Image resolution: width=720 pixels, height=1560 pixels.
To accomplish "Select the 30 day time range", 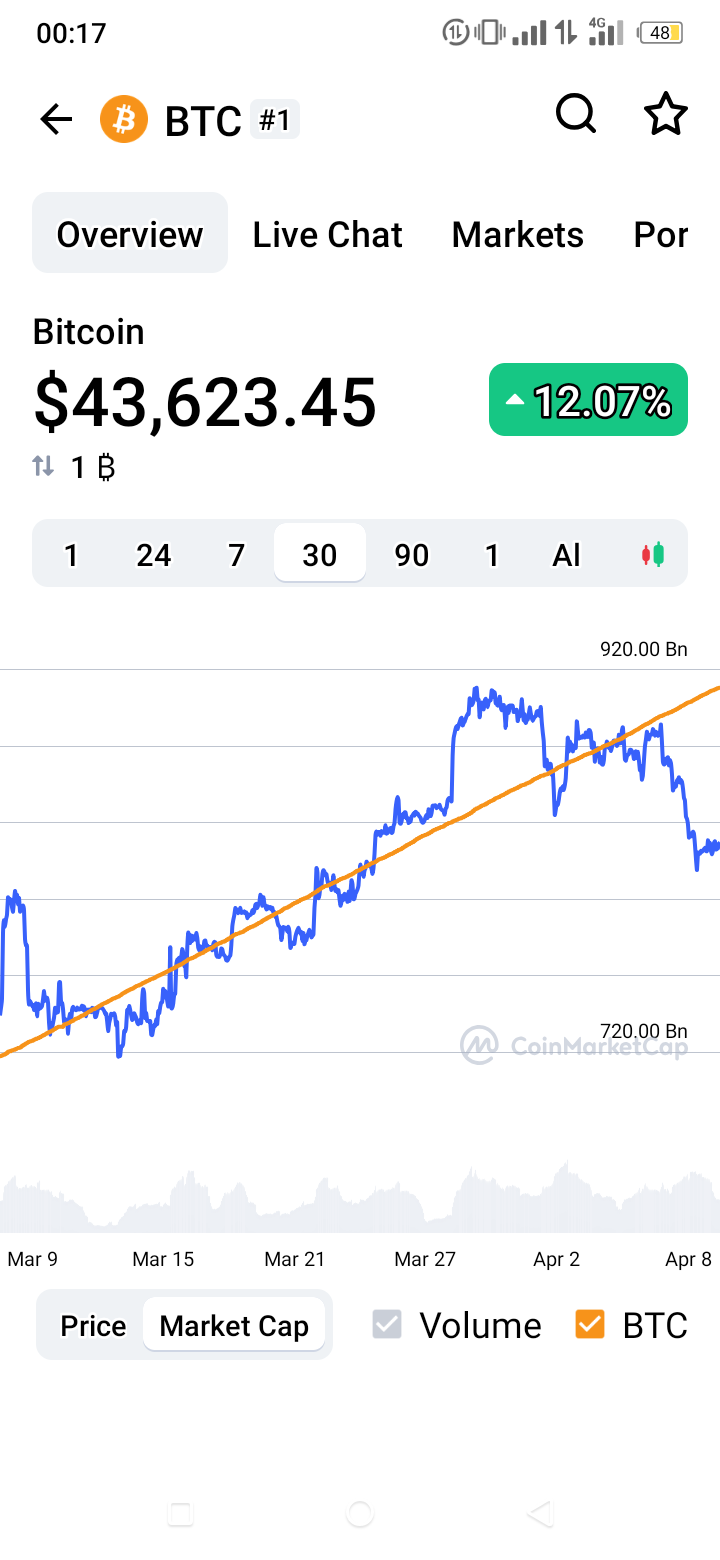I will point(320,553).
